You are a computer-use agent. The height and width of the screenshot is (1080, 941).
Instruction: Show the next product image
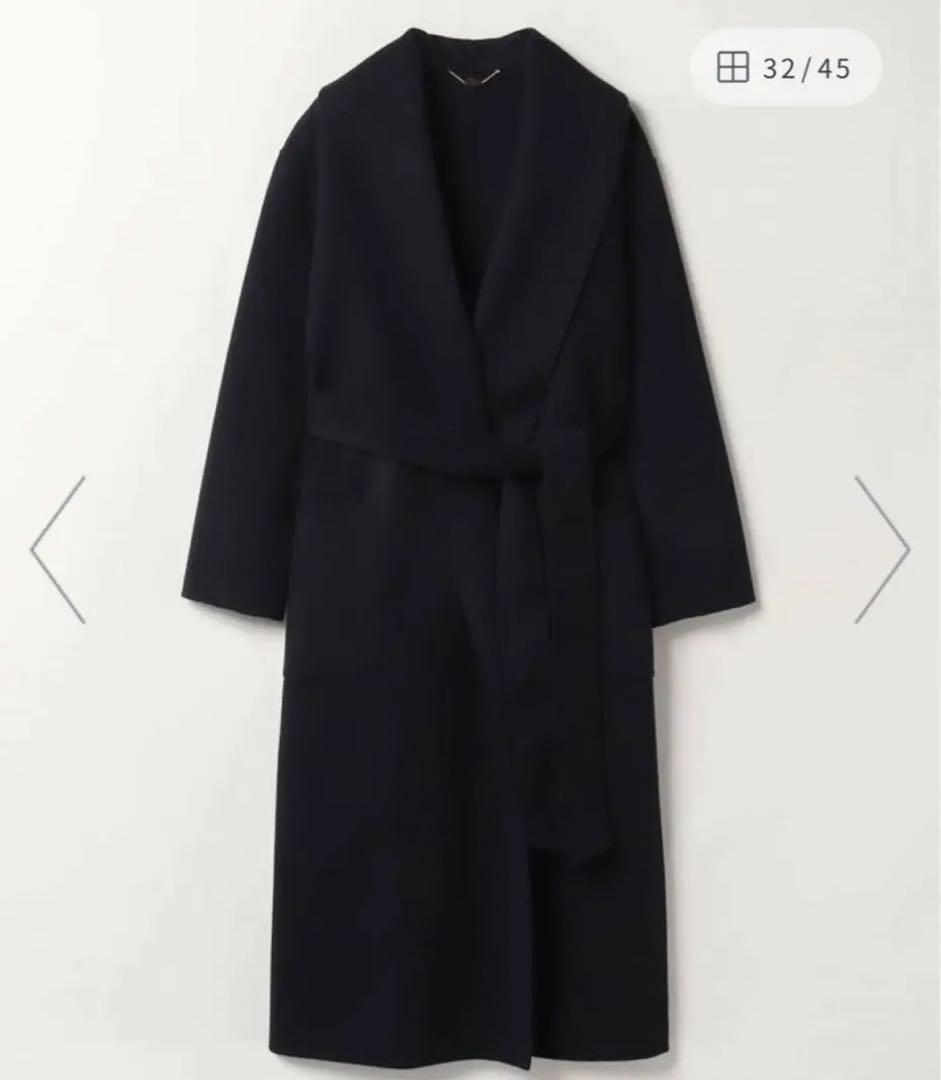[882, 549]
